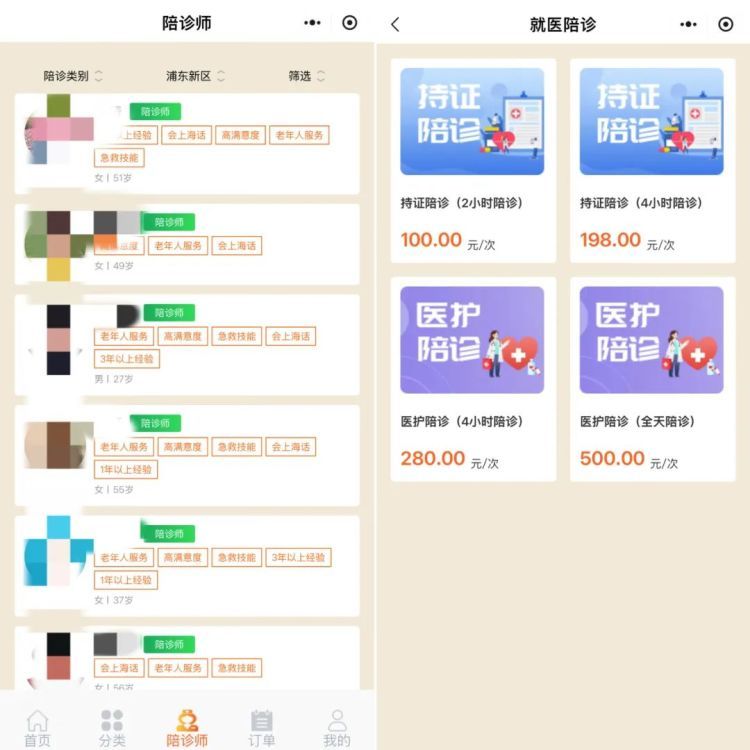Screen dimensions: 750x750
Task: Close the mini program from the 就医陪诊 page
Action: [x=725, y=24]
